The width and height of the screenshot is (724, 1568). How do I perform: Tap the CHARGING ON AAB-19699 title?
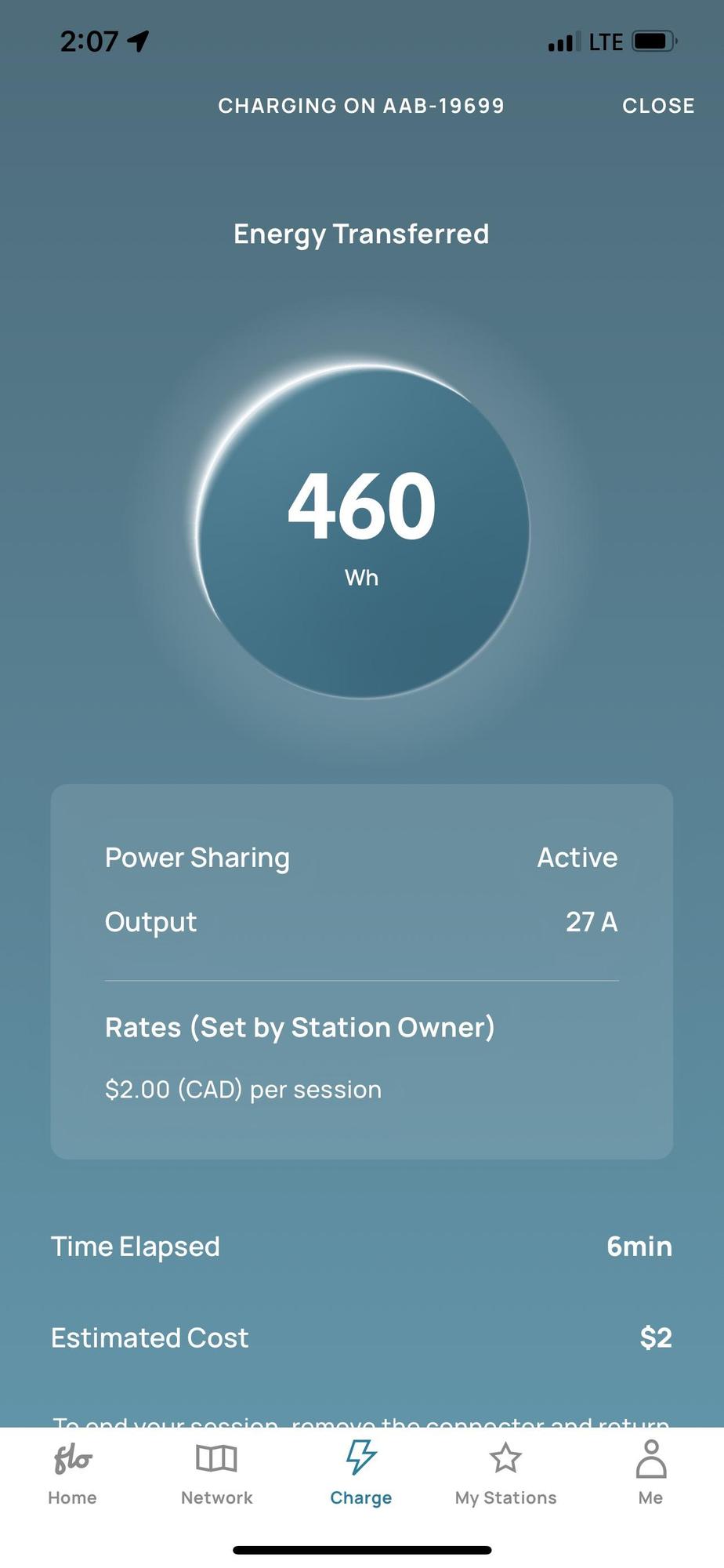(360, 105)
